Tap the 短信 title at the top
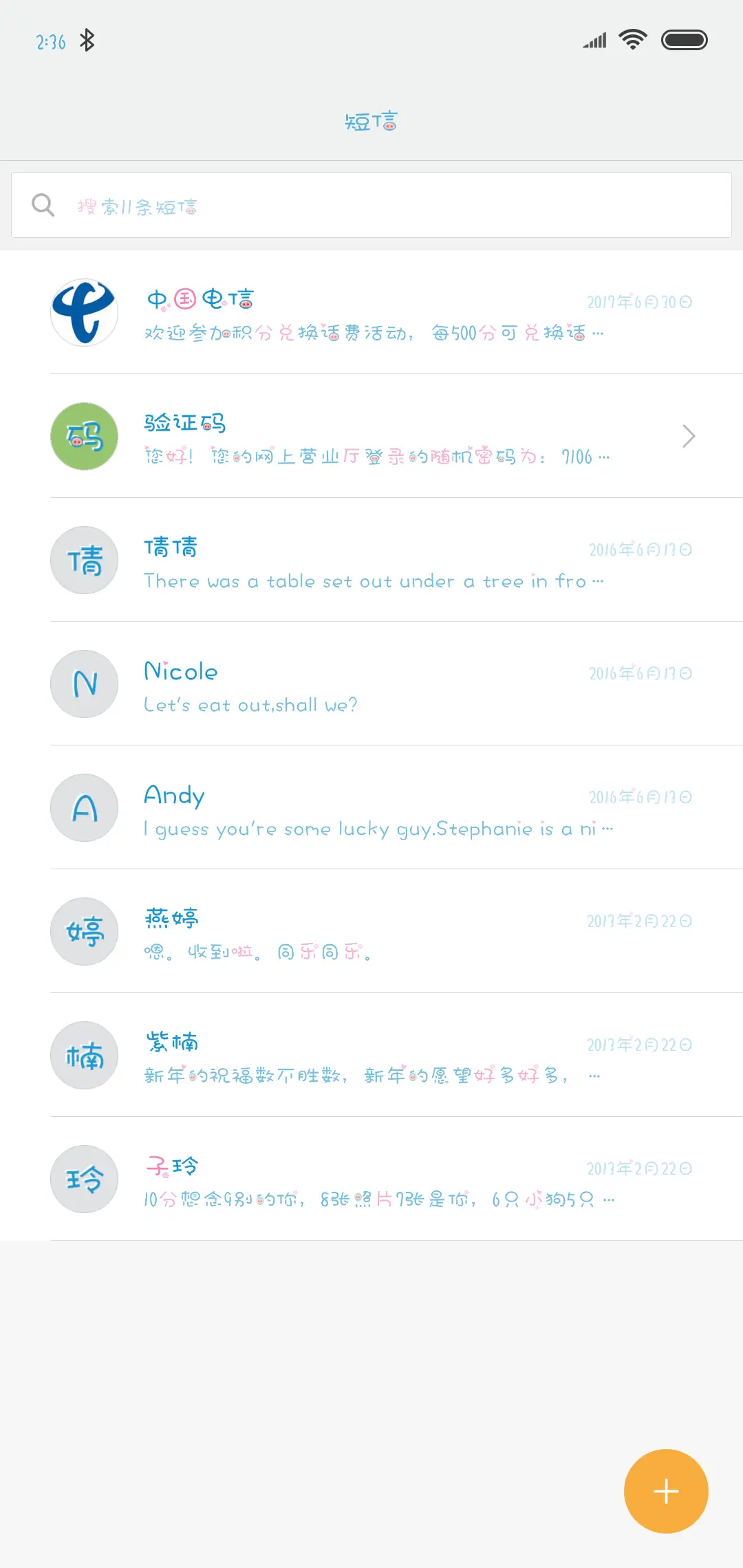Viewport: 743px width, 1568px height. point(371,121)
